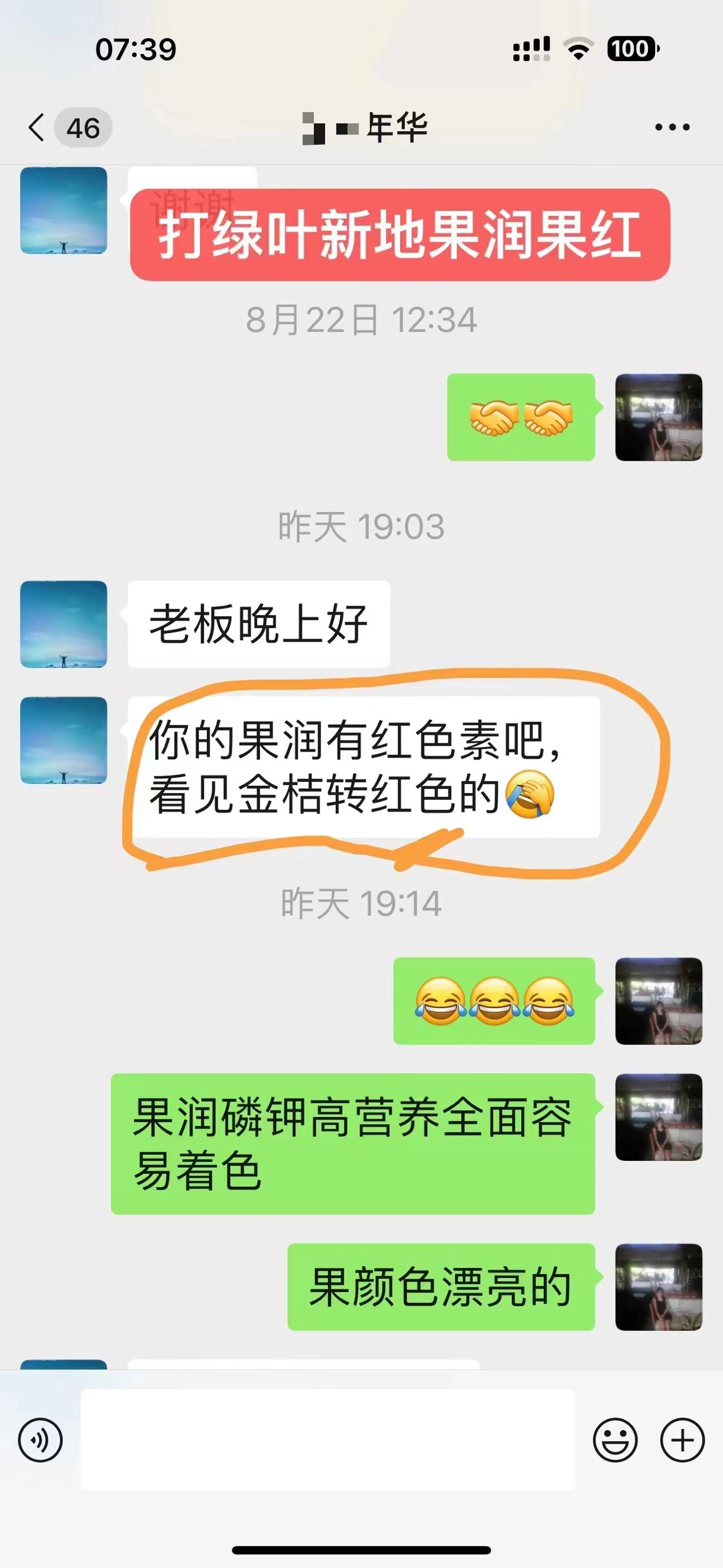Go back to the chat list
723x1568 pixels.
[38, 128]
